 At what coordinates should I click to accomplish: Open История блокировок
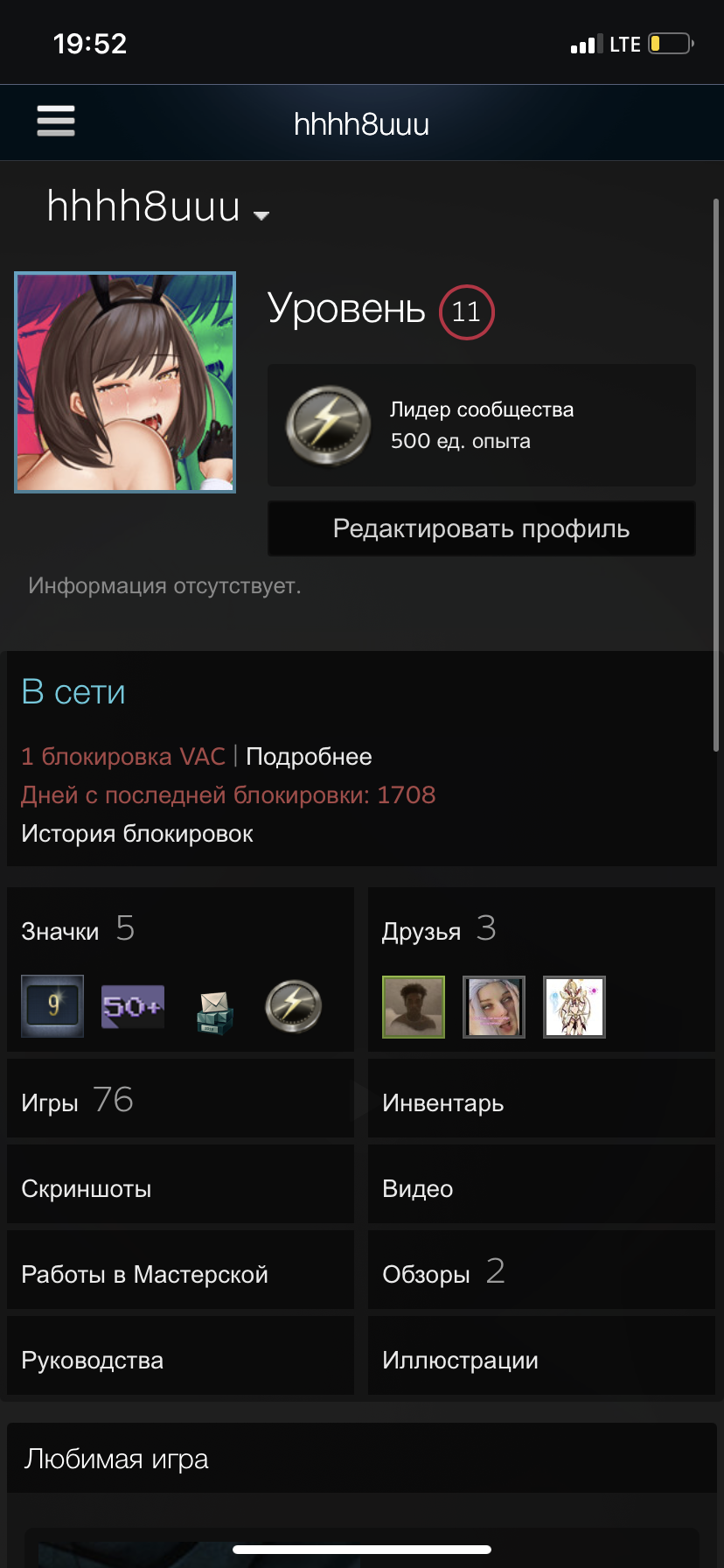[x=137, y=833]
